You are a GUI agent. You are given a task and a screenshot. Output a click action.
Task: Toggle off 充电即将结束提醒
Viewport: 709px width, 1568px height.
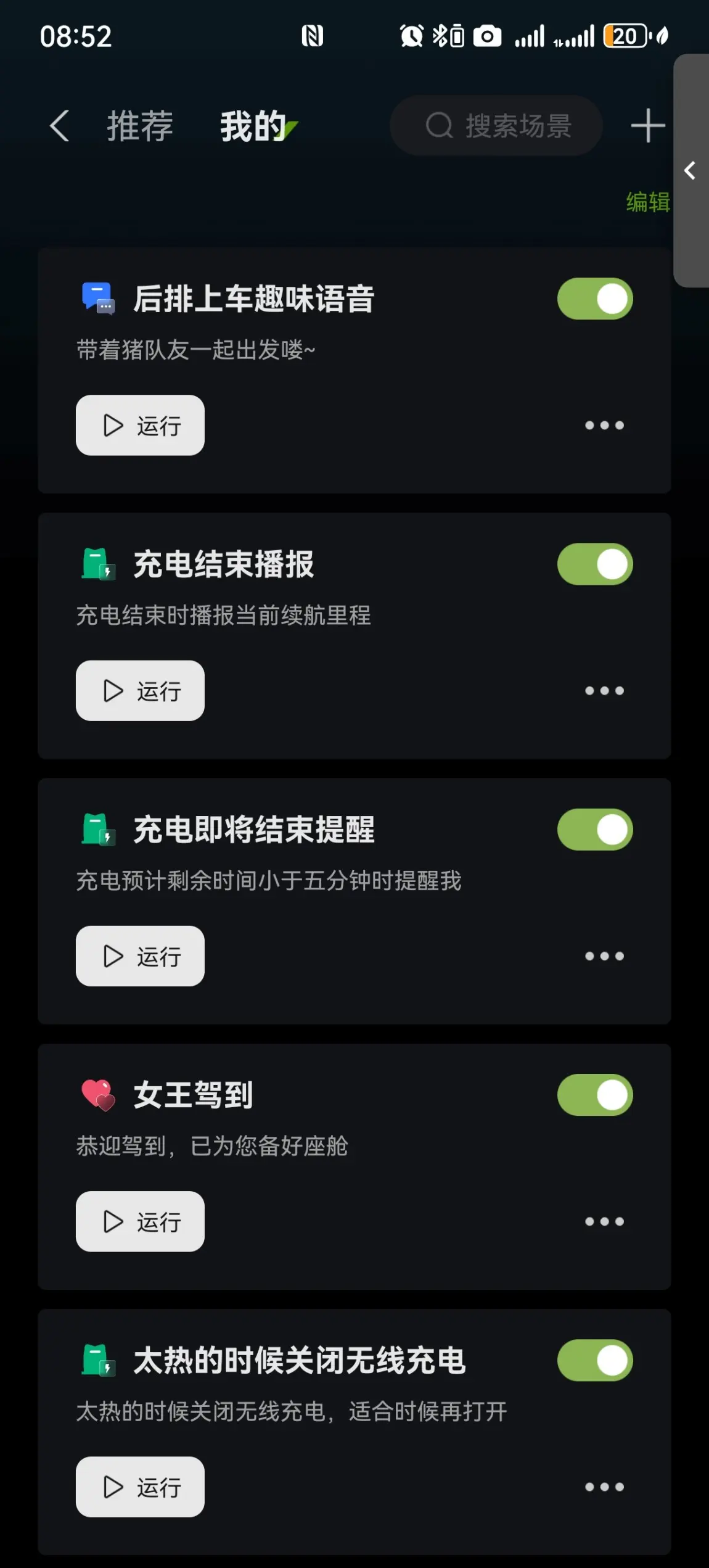point(595,830)
